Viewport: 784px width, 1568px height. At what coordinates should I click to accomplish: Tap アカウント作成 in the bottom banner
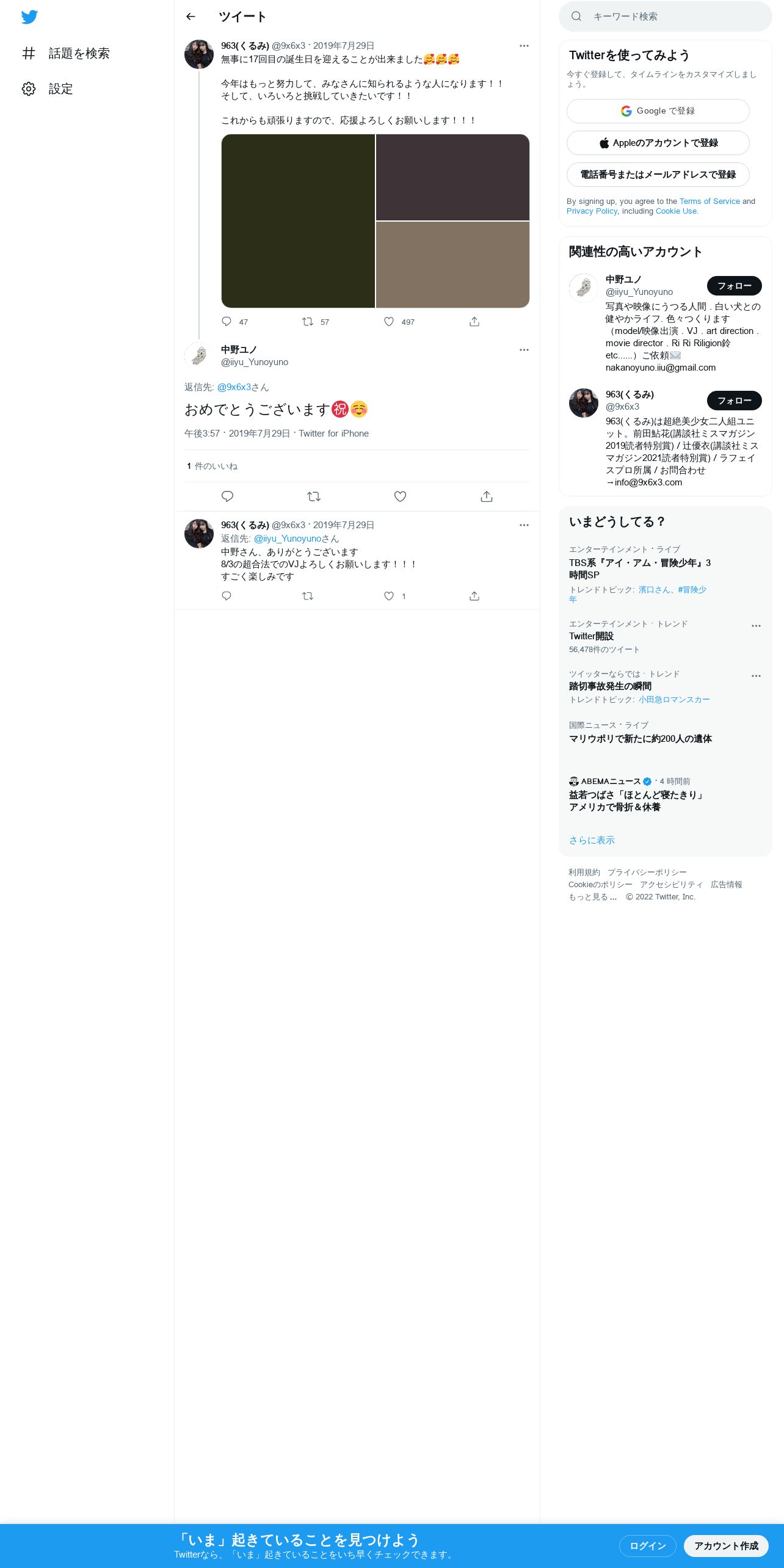(x=726, y=1546)
